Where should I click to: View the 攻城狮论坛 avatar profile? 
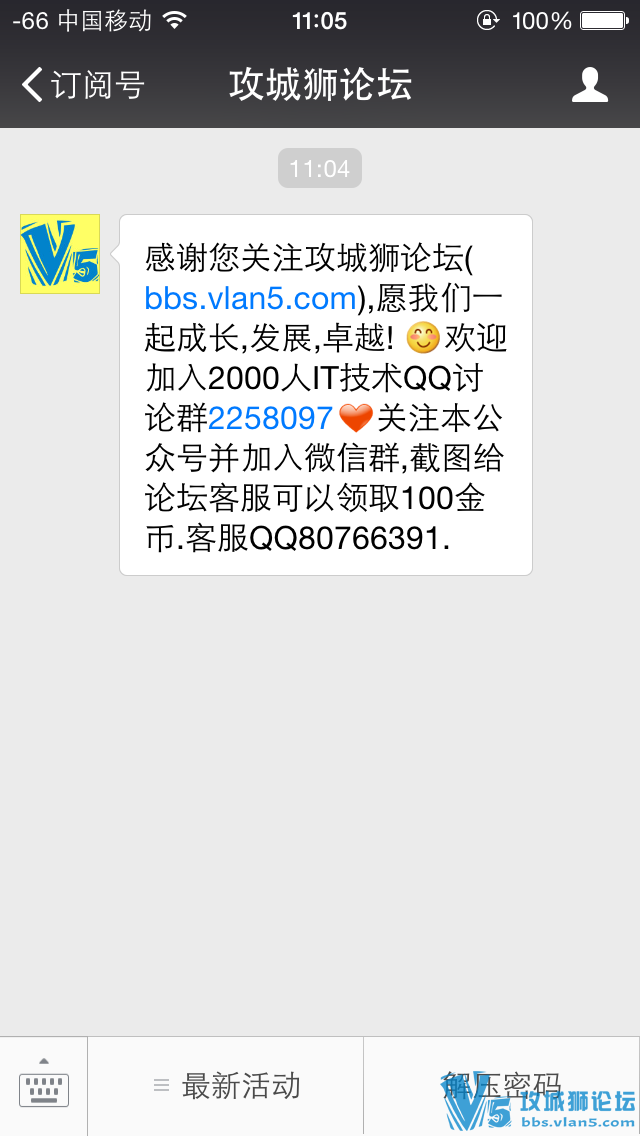(60, 254)
